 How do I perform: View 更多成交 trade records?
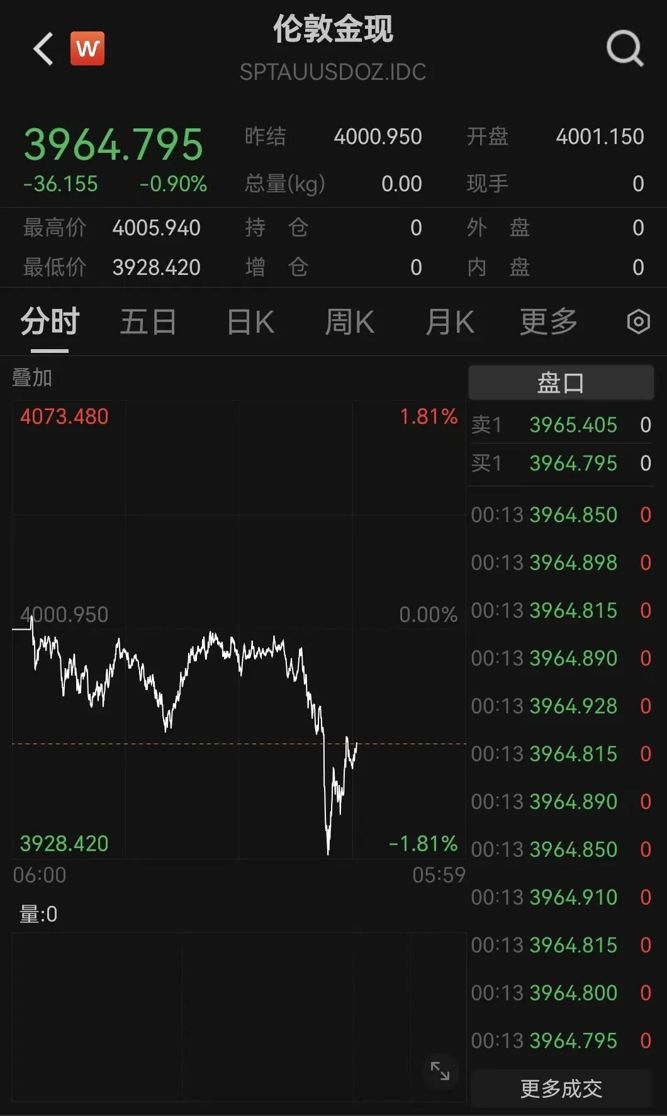pos(560,1089)
